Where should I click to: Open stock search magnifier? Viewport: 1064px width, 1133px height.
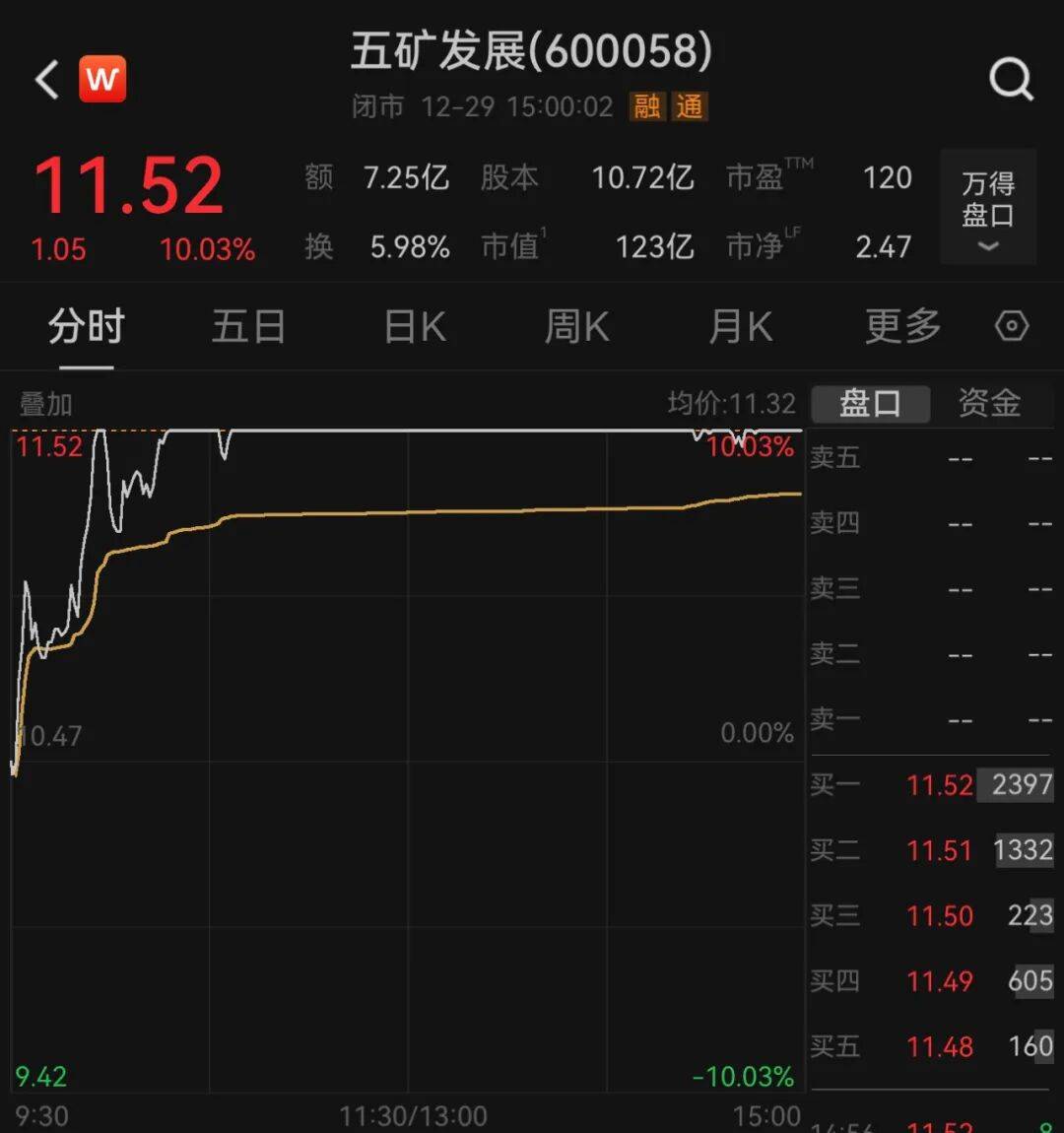pyautogui.click(x=1011, y=79)
